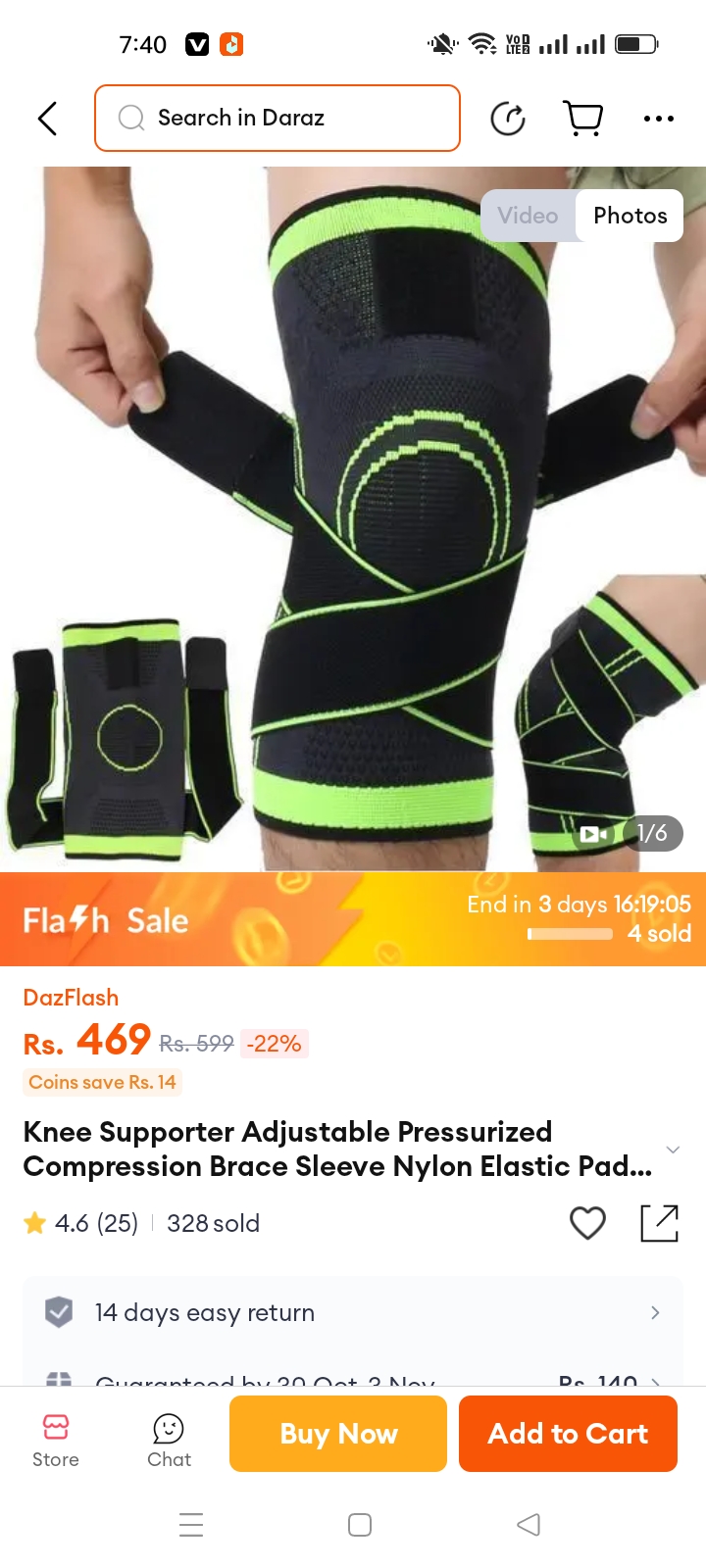Tap the system home button
Screen dimensions: 706x1568
point(360,1525)
